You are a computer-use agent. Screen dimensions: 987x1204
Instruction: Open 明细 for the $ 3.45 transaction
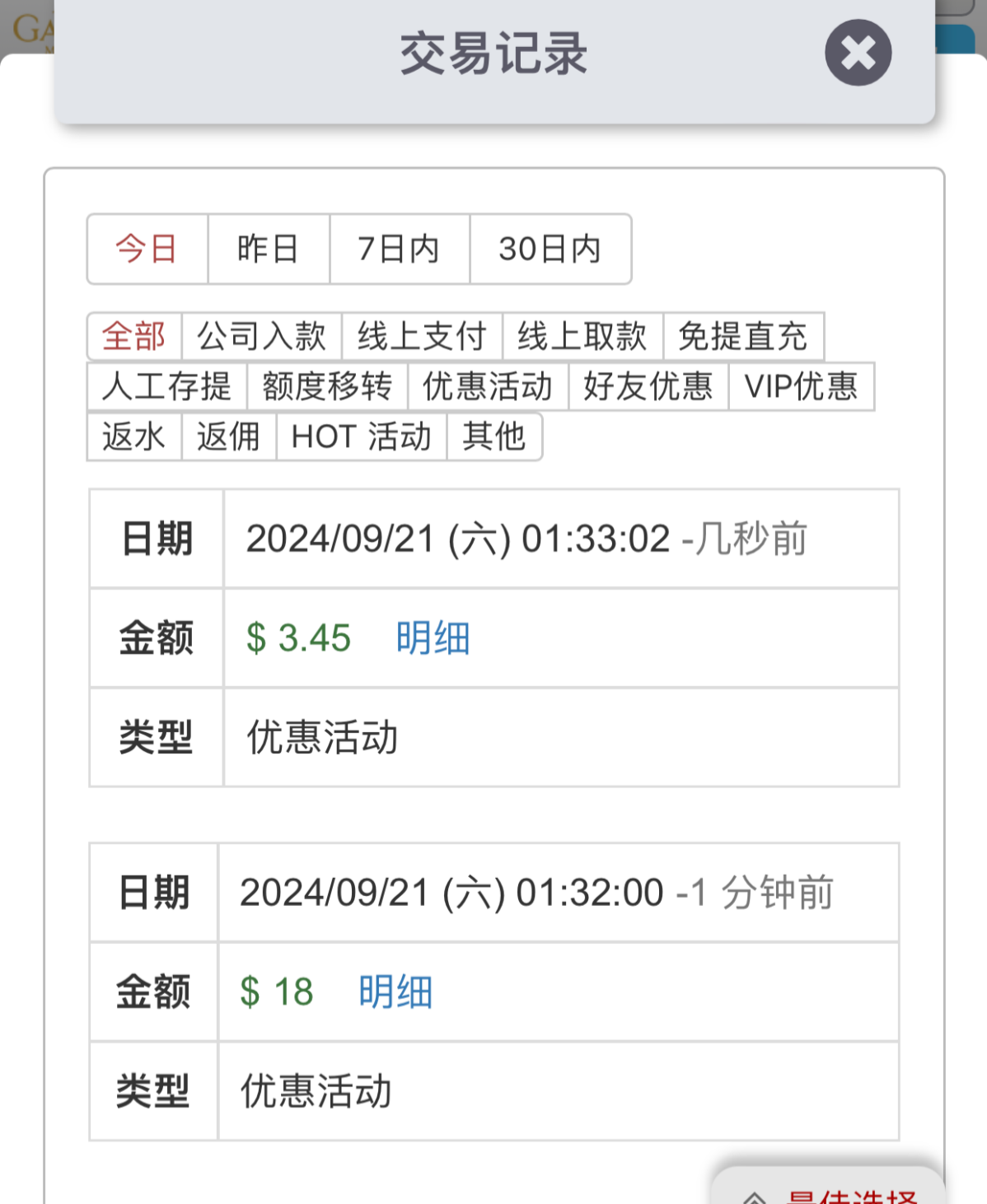tap(433, 638)
